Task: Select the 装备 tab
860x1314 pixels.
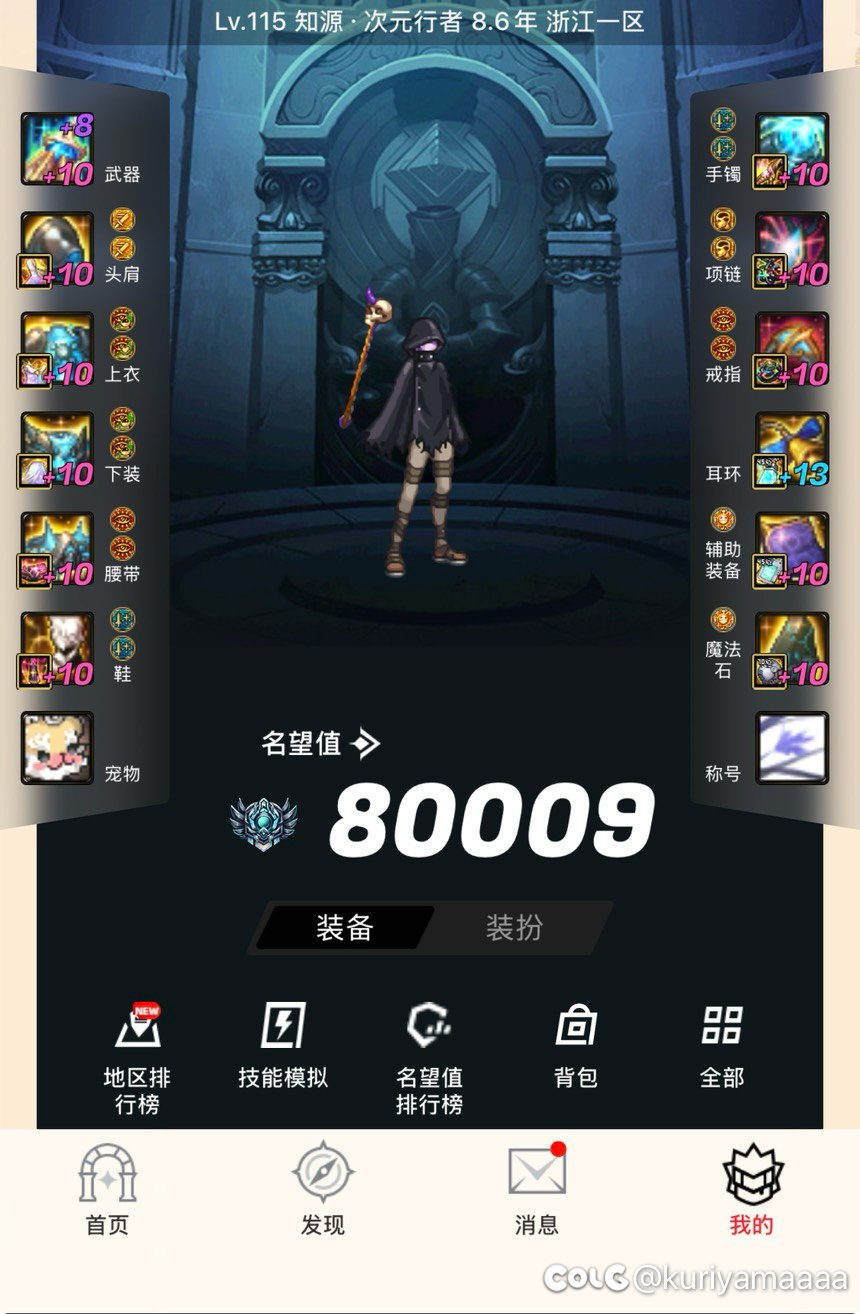Action: pyautogui.click(x=344, y=927)
